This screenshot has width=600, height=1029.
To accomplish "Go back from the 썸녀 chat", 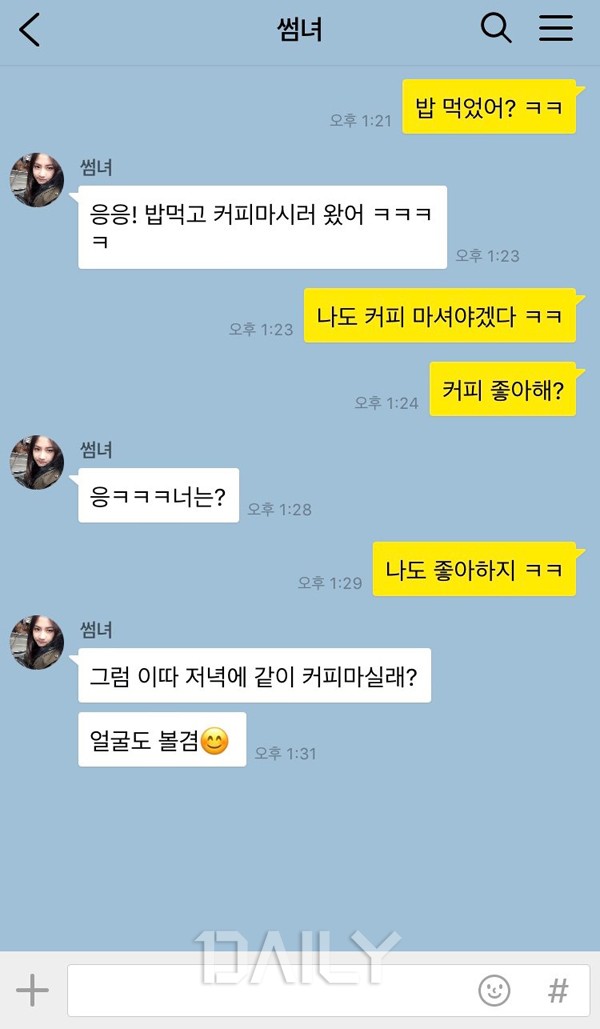I will [x=30, y=30].
